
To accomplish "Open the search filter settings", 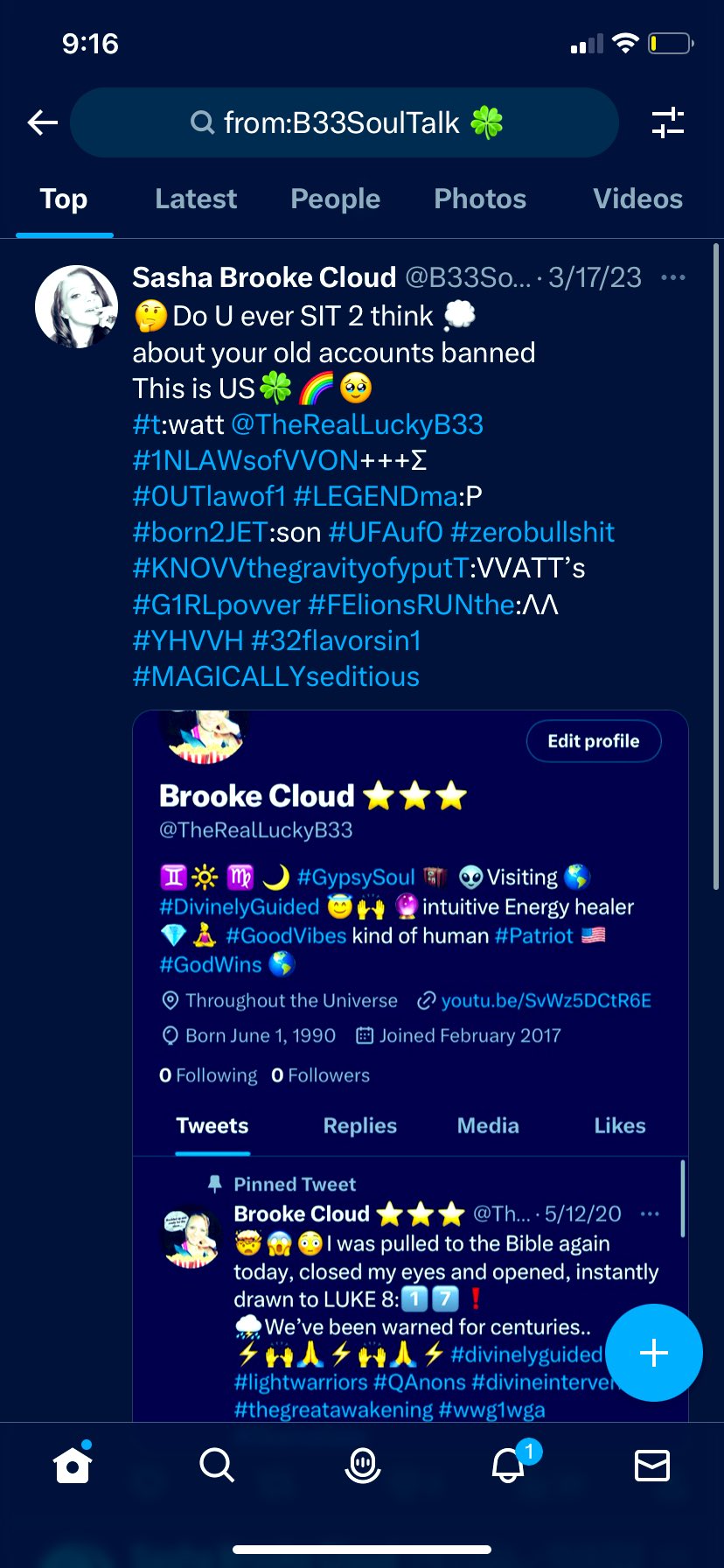I will 668,122.
